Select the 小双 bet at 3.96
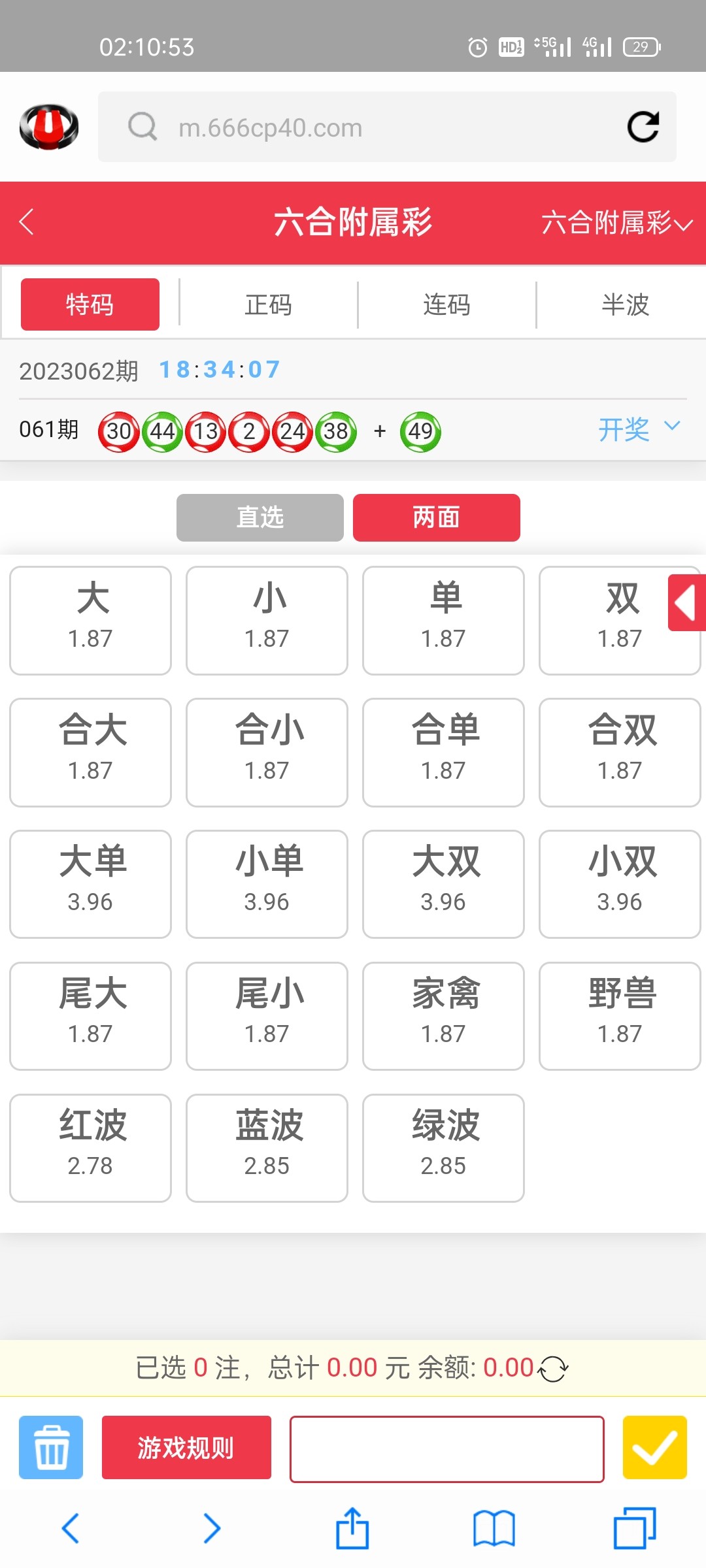 coord(619,884)
